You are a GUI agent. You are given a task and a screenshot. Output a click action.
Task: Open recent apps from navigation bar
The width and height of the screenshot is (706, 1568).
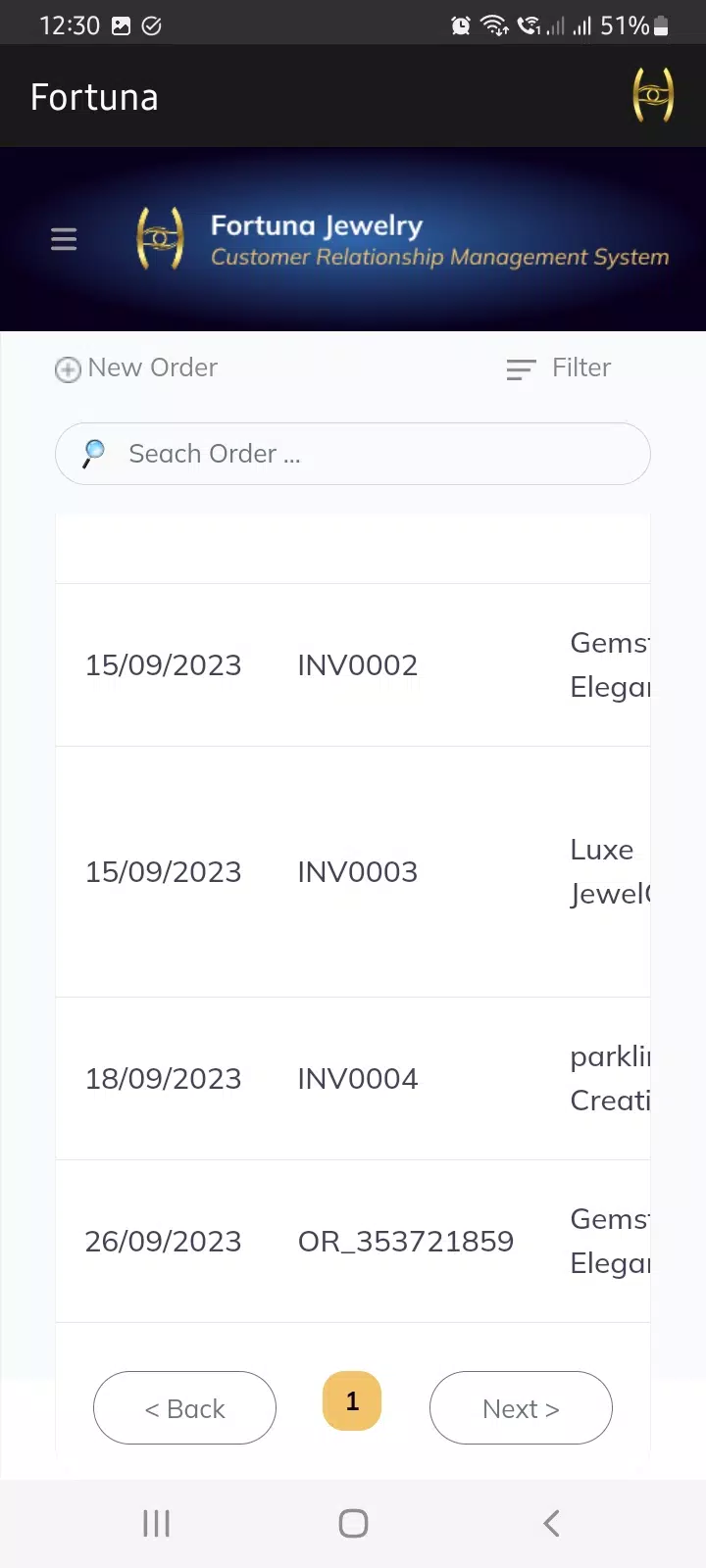coord(156,1524)
